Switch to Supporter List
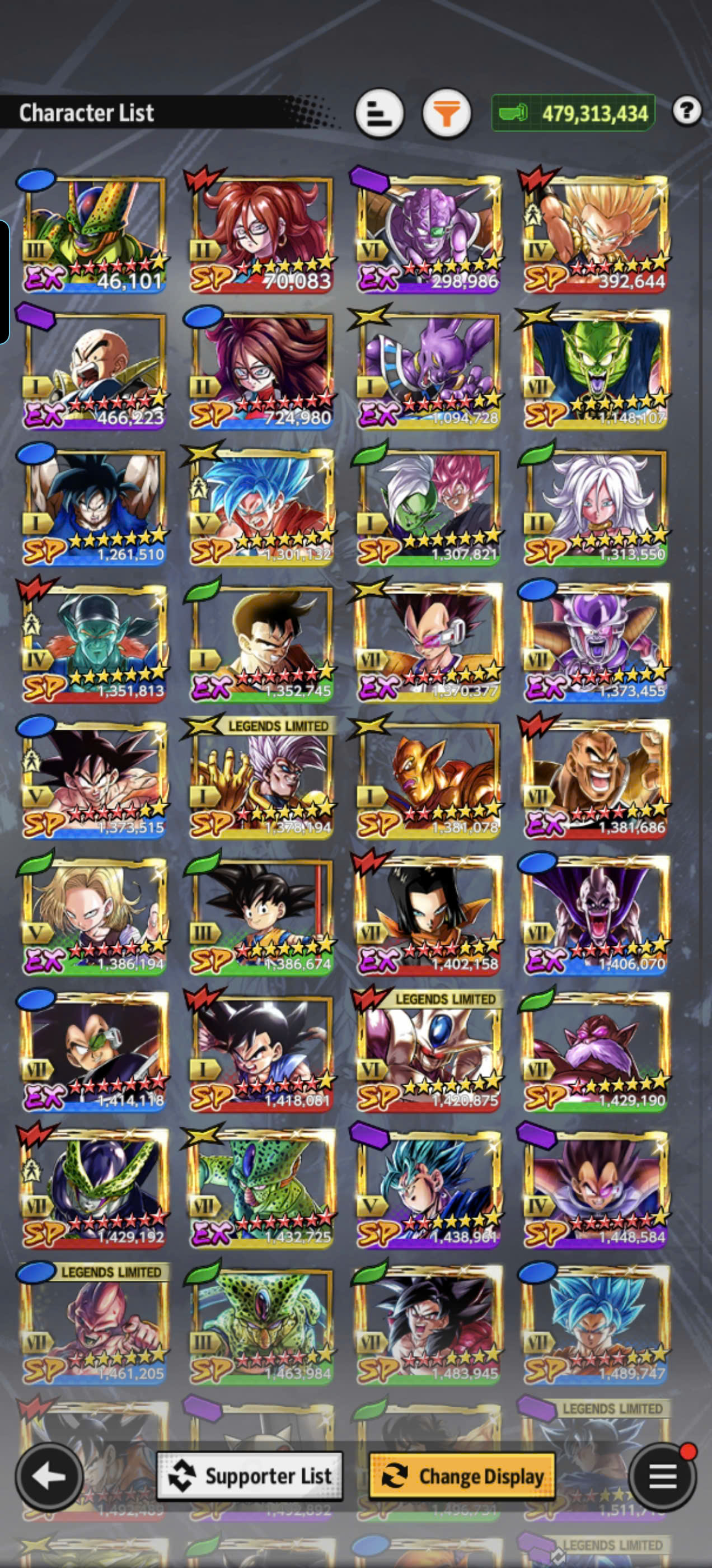This screenshot has width=712, height=1568. (250, 1476)
